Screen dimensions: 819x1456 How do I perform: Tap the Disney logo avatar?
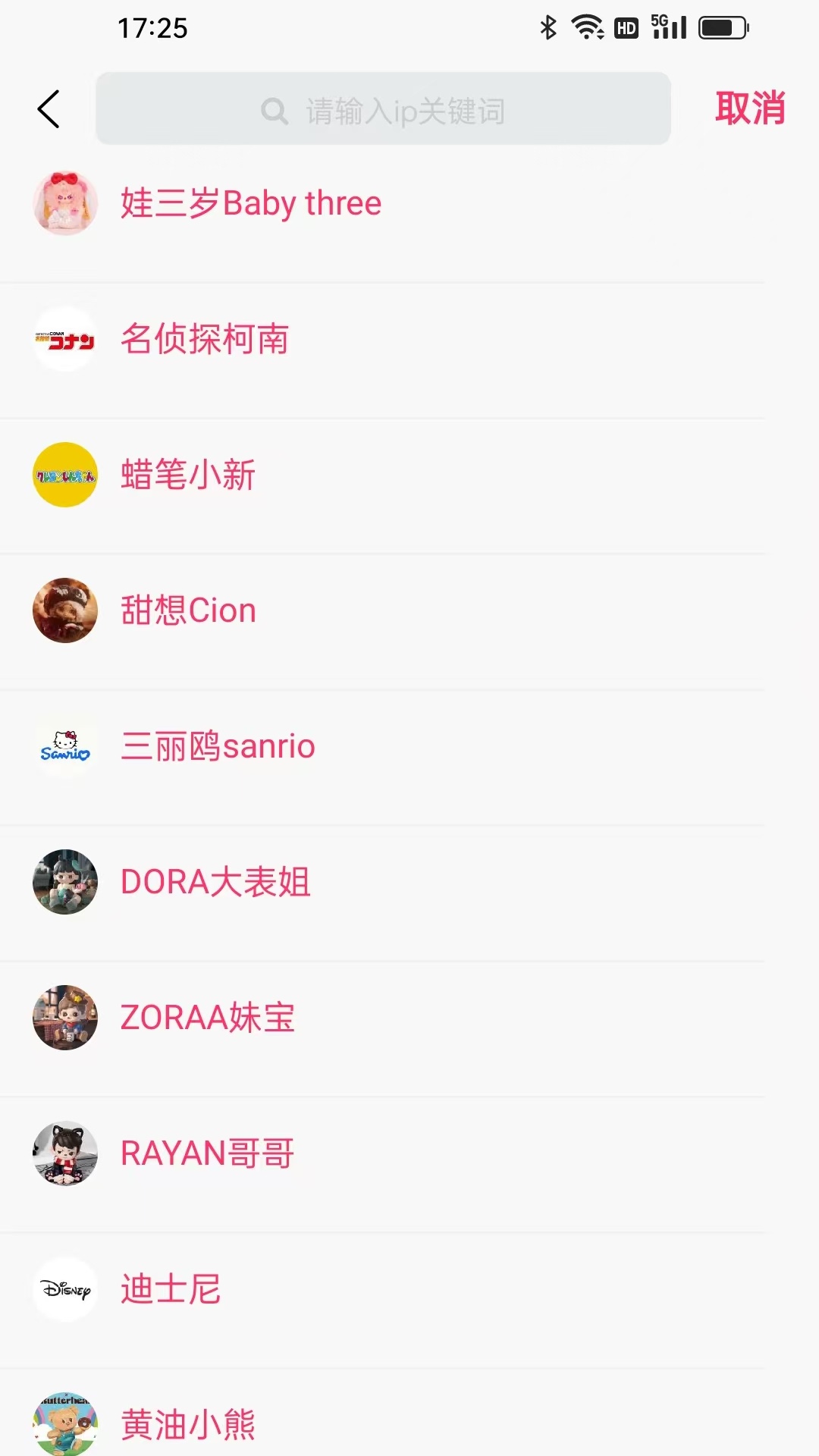[x=64, y=1289]
